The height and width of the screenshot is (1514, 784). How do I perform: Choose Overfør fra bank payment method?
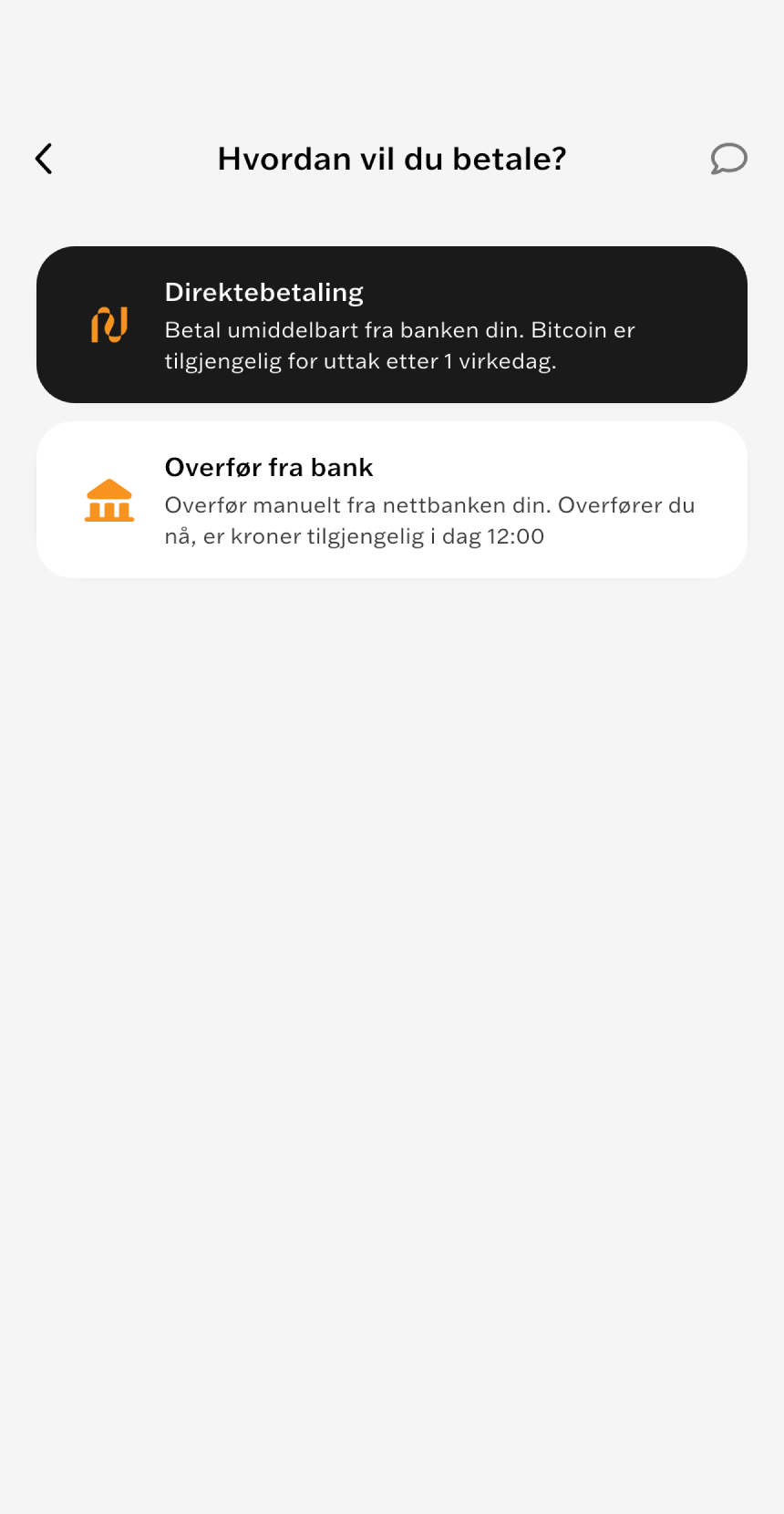[392, 500]
